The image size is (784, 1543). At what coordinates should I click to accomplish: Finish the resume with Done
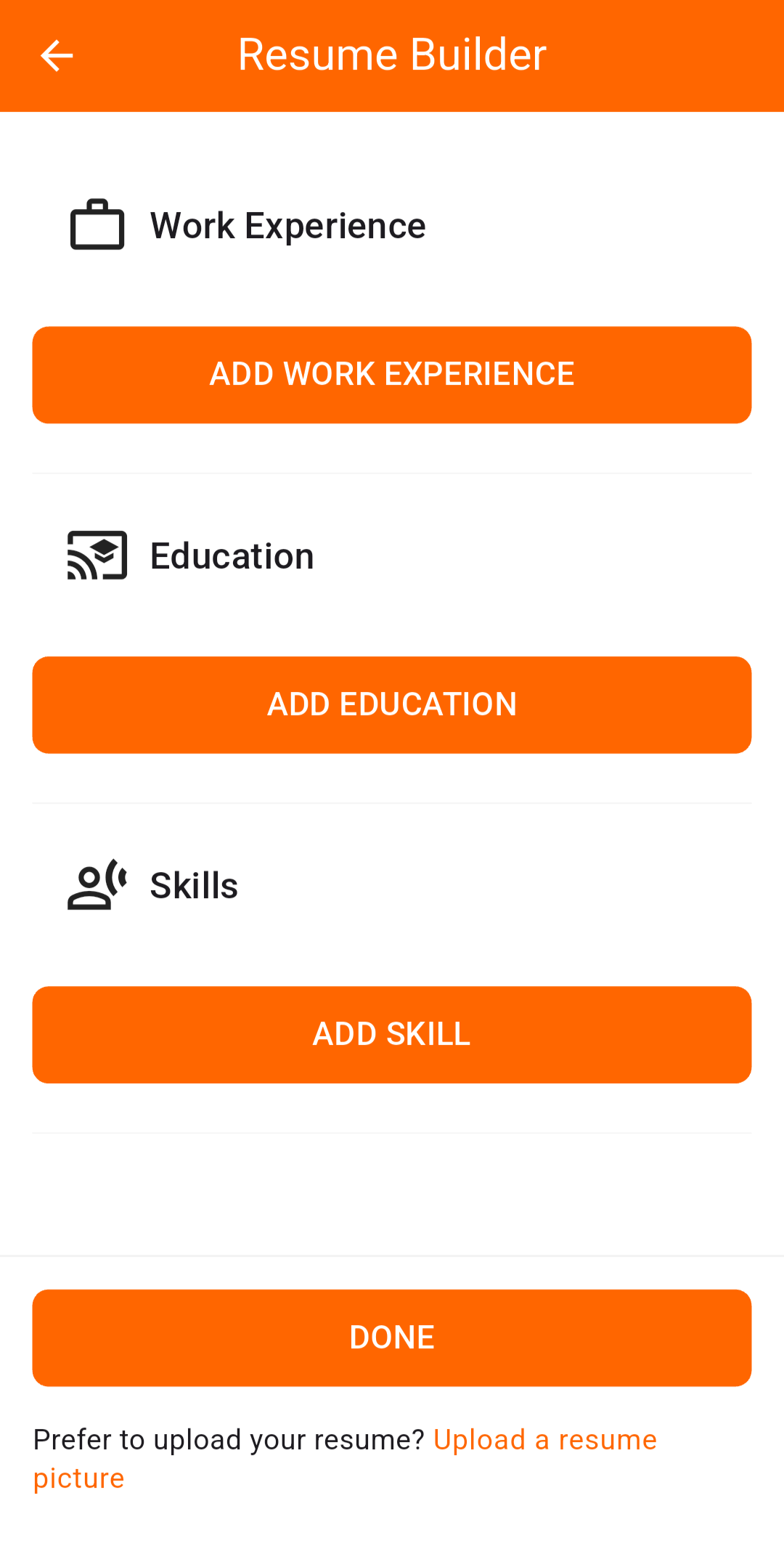click(x=392, y=1338)
